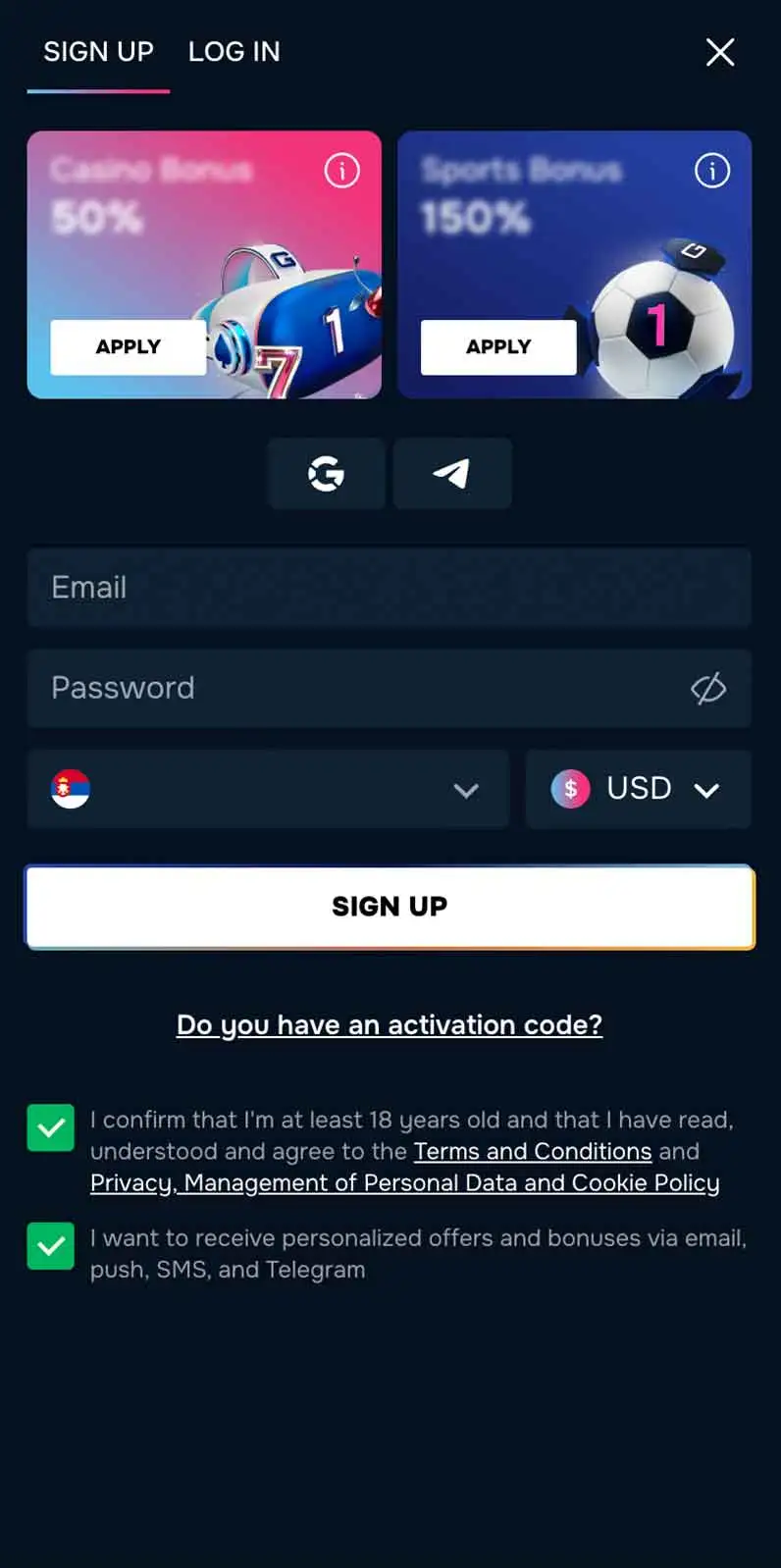781x1568 pixels.
Task: Toggle password visibility eye icon
Action: click(708, 689)
